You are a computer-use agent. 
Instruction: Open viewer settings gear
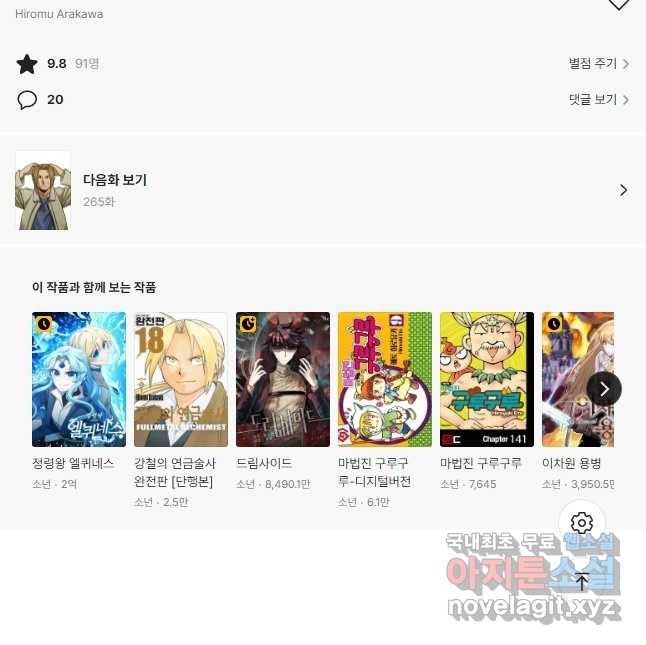point(582,523)
